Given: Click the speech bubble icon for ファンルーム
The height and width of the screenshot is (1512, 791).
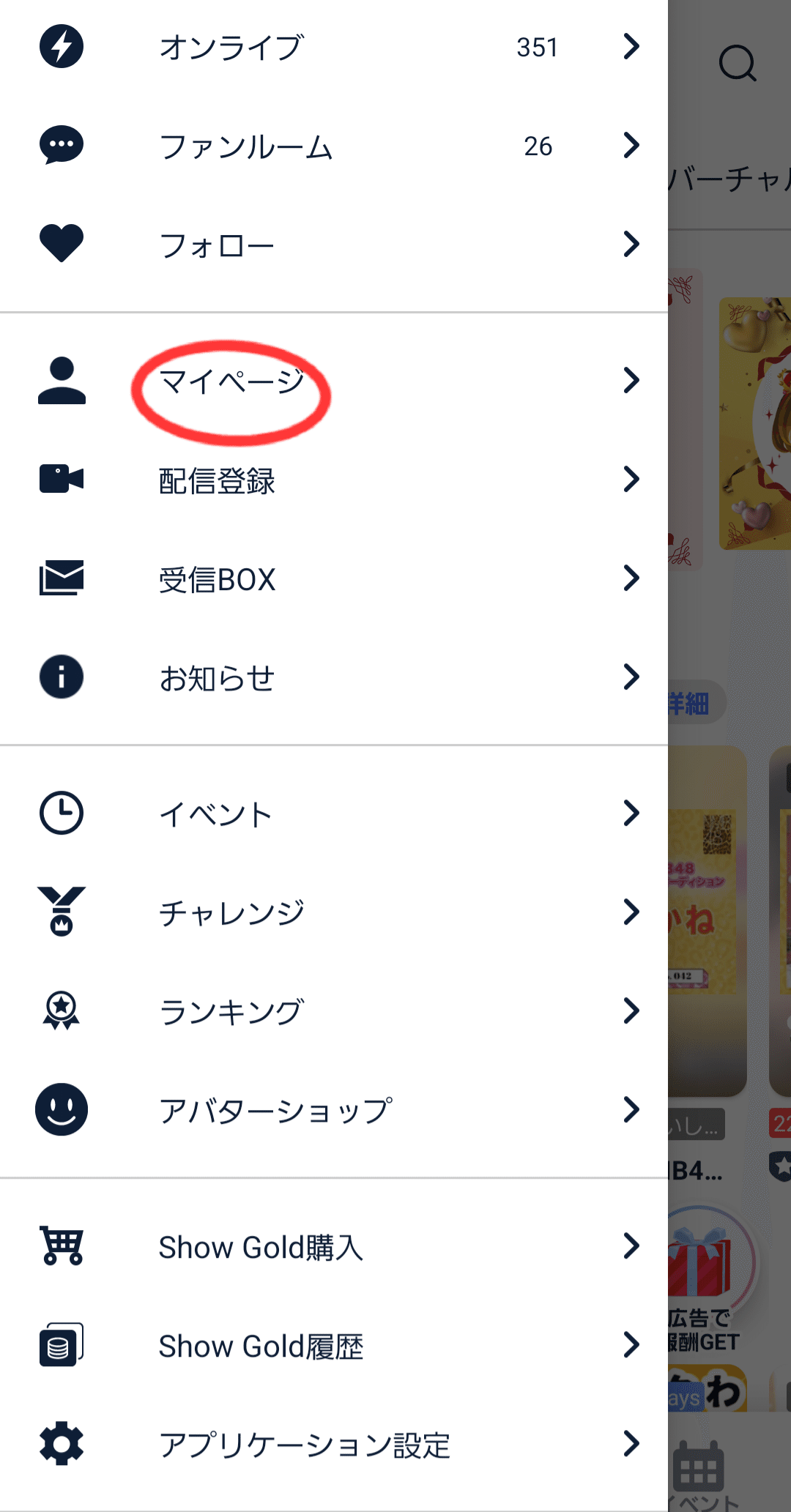Looking at the screenshot, I should click(x=62, y=145).
